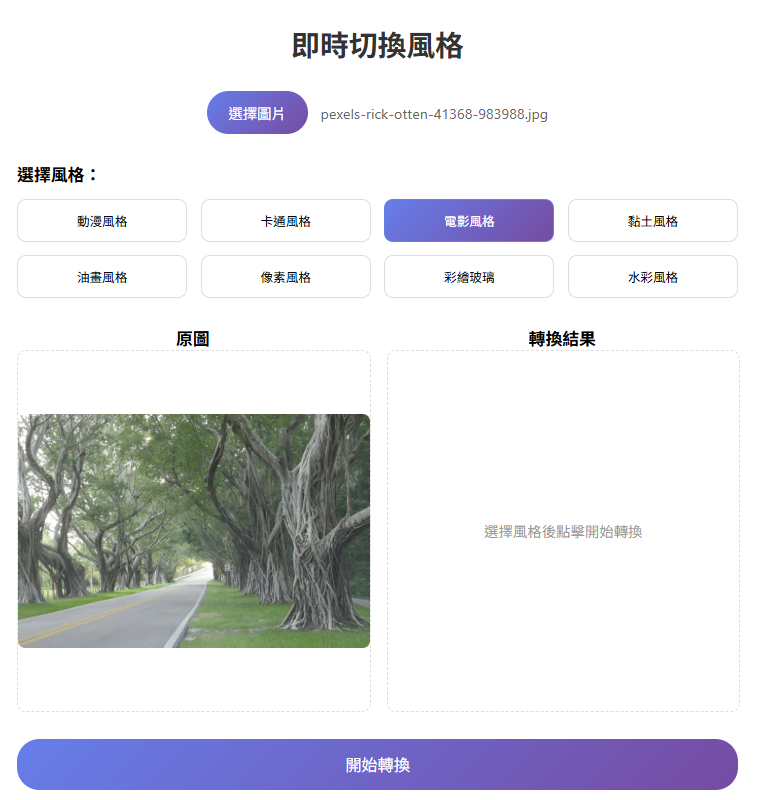Choose the 卡通風格 option
The image size is (759, 800).
click(285, 221)
